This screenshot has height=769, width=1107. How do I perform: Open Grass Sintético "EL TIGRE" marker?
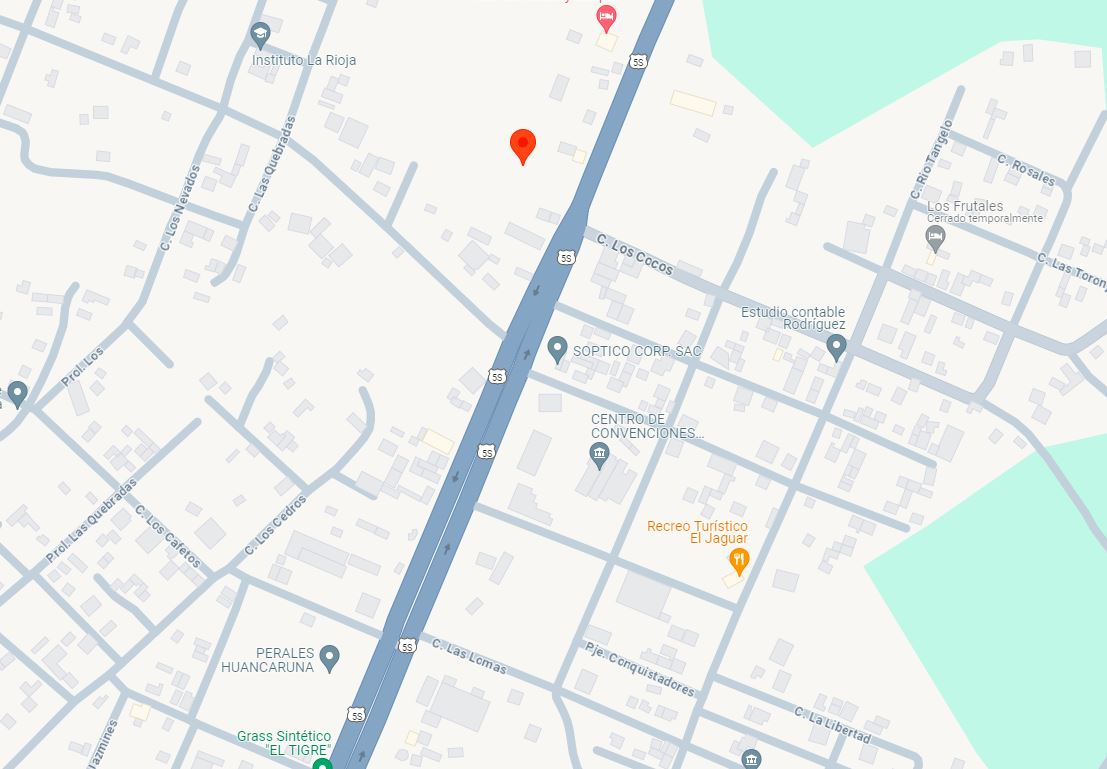(x=322, y=764)
